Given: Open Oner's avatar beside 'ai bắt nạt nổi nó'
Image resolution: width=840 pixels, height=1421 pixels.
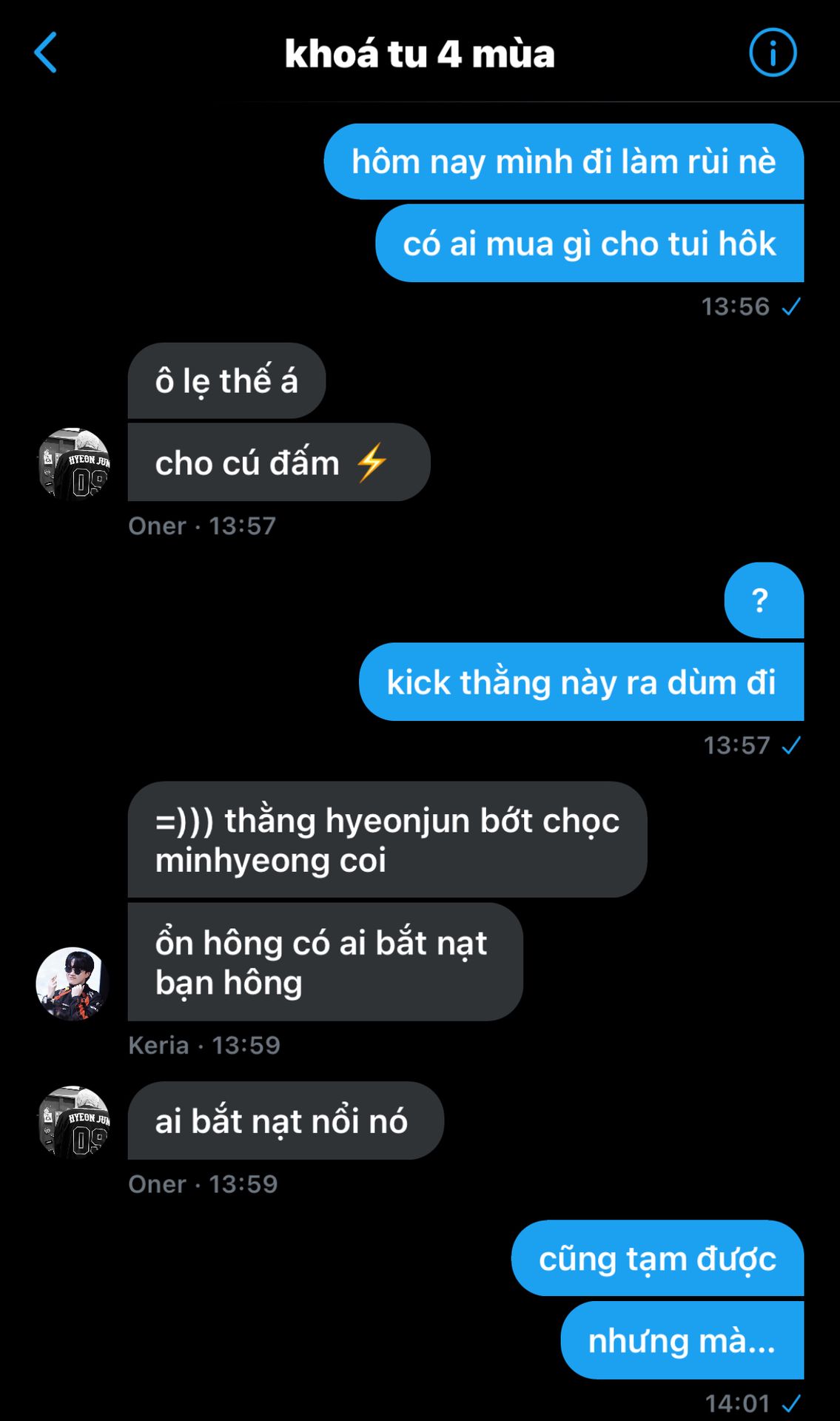Looking at the screenshot, I should [x=73, y=1121].
